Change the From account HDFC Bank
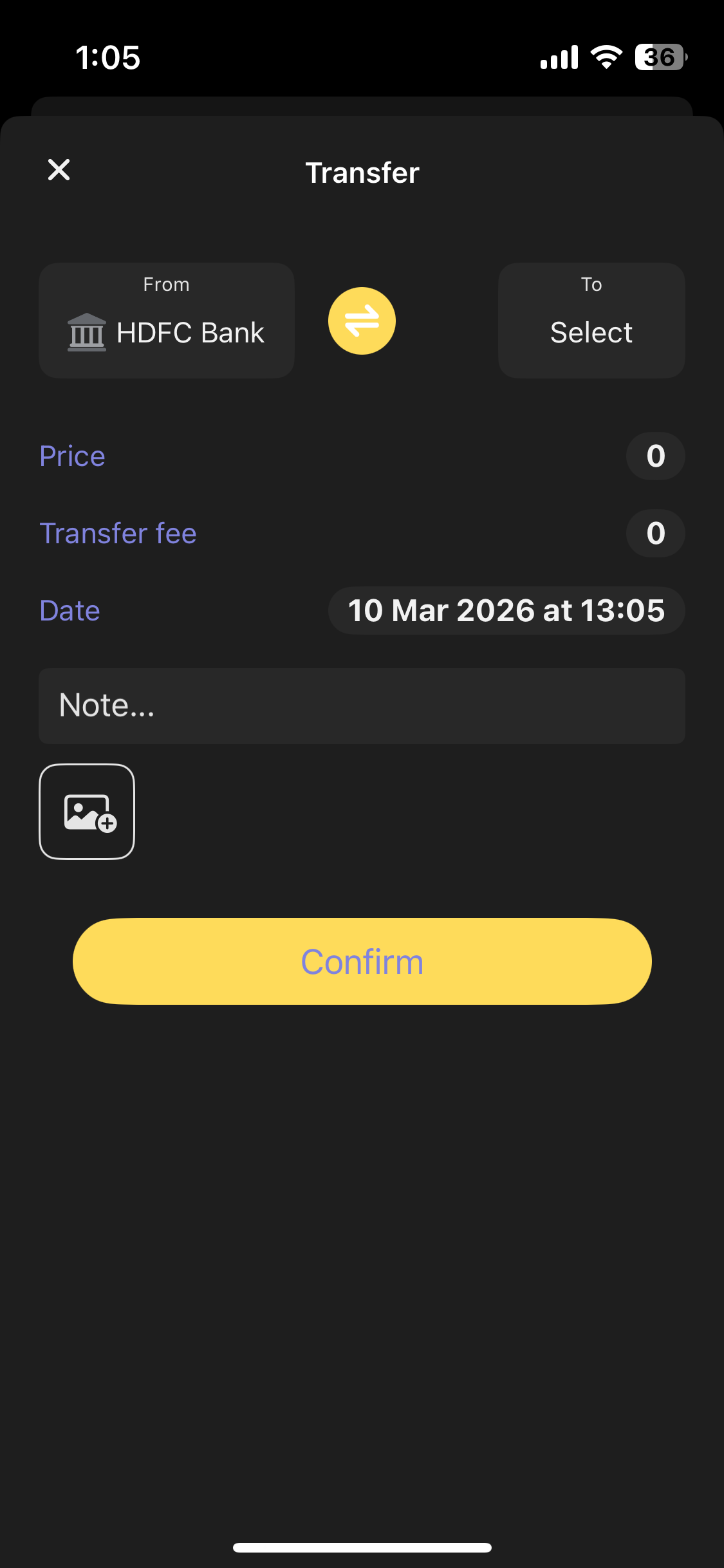The height and width of the screenshot is (1568, 724). tap(167, 321)
